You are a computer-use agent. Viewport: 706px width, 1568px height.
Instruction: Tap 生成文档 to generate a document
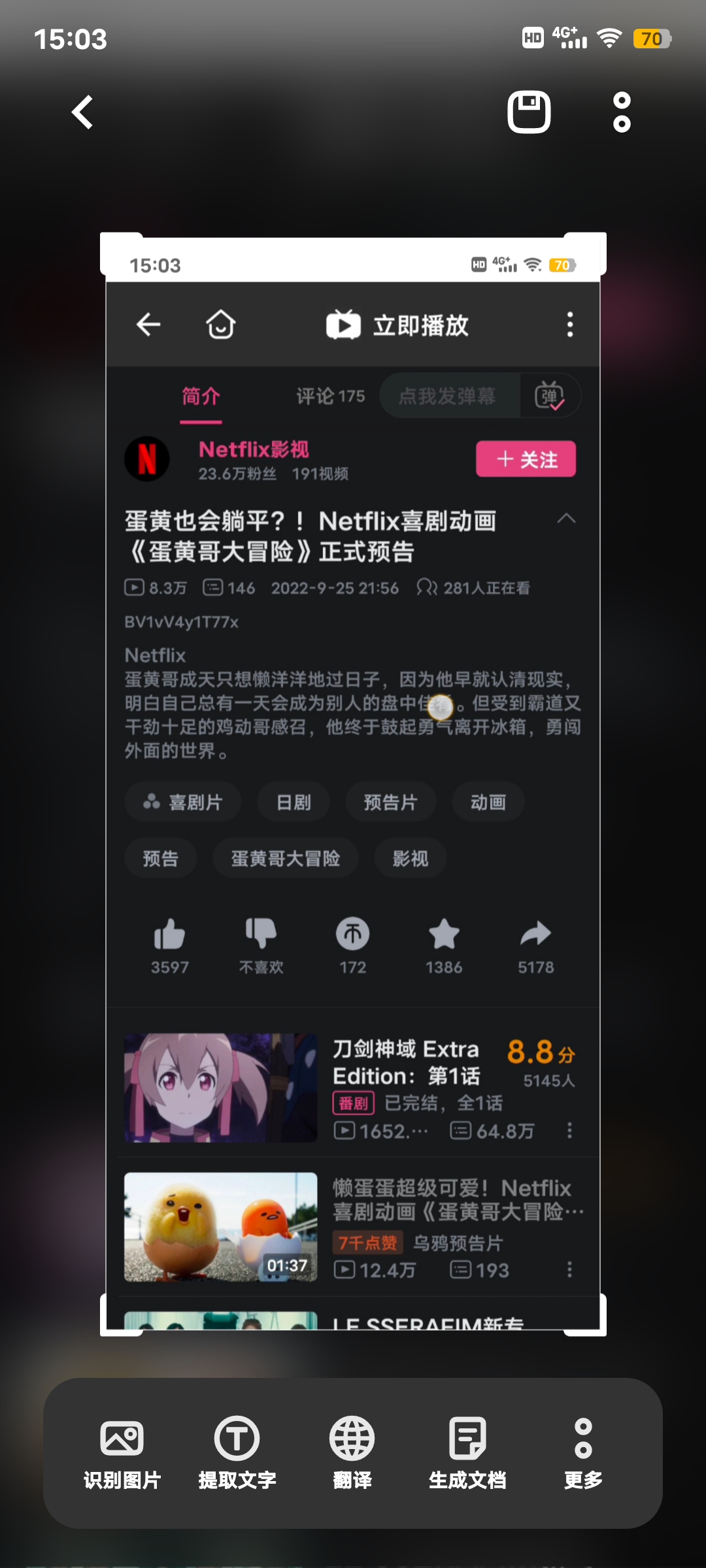(x=467, y=1452)
